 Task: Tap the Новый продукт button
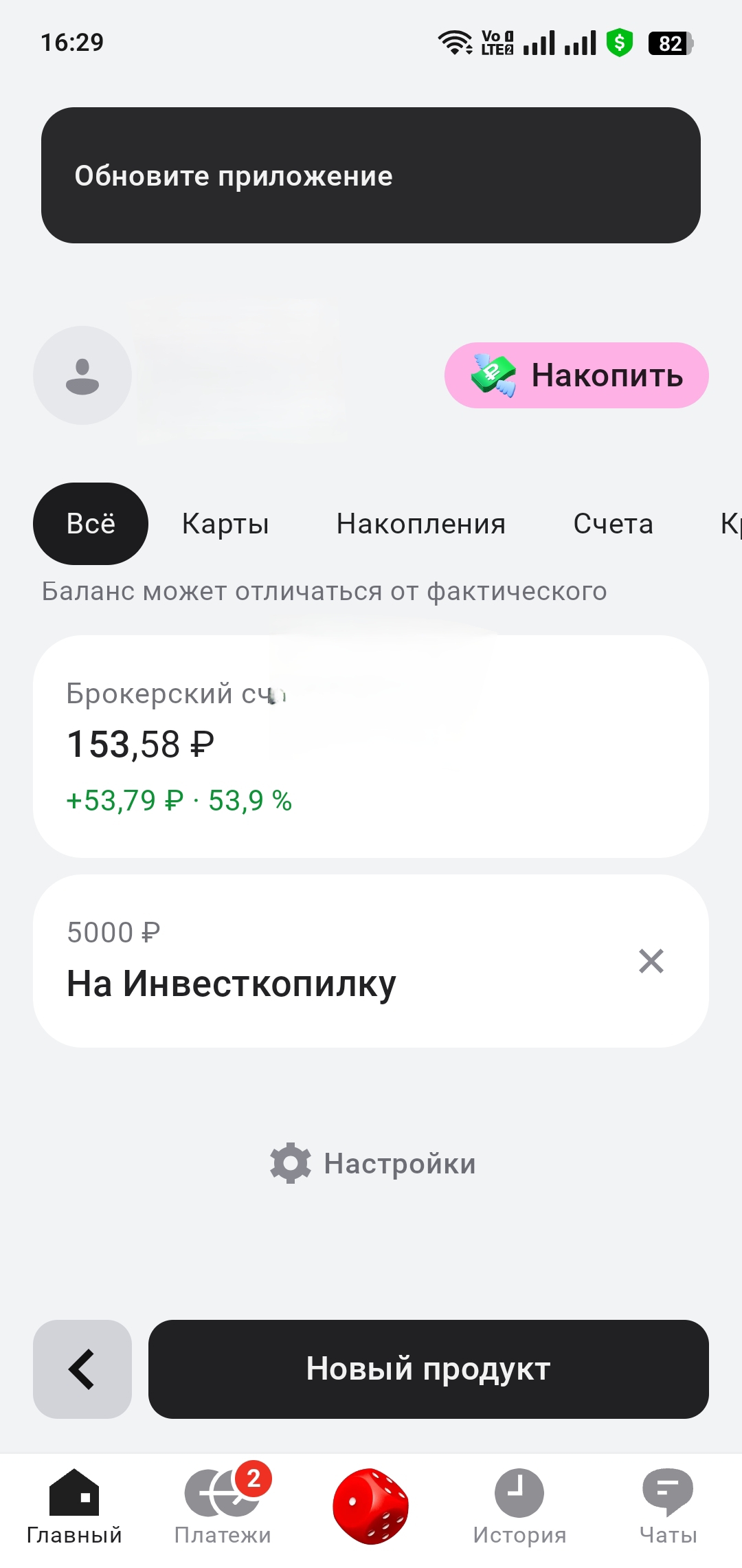tap(429, 1369)
